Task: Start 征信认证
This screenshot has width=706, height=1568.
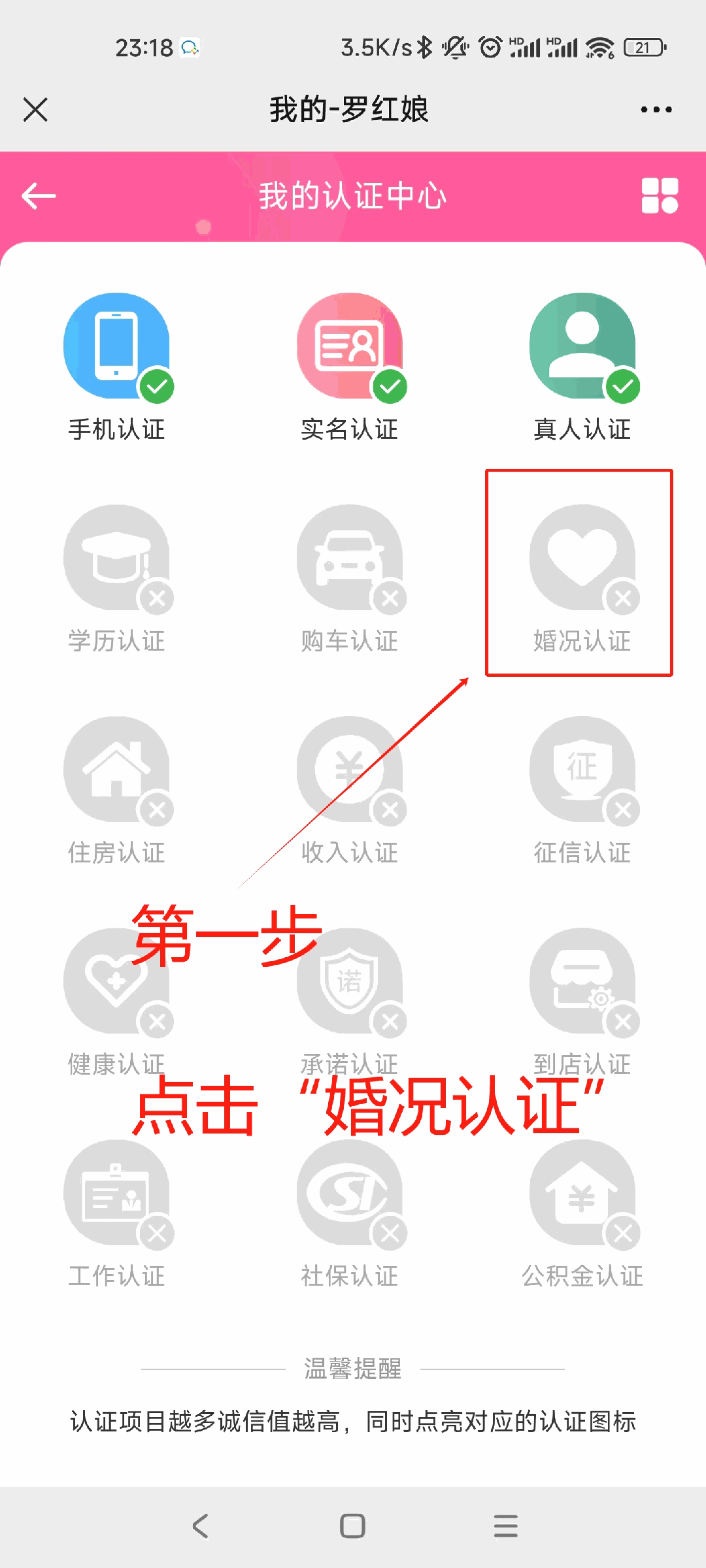Action: [582, 770]
